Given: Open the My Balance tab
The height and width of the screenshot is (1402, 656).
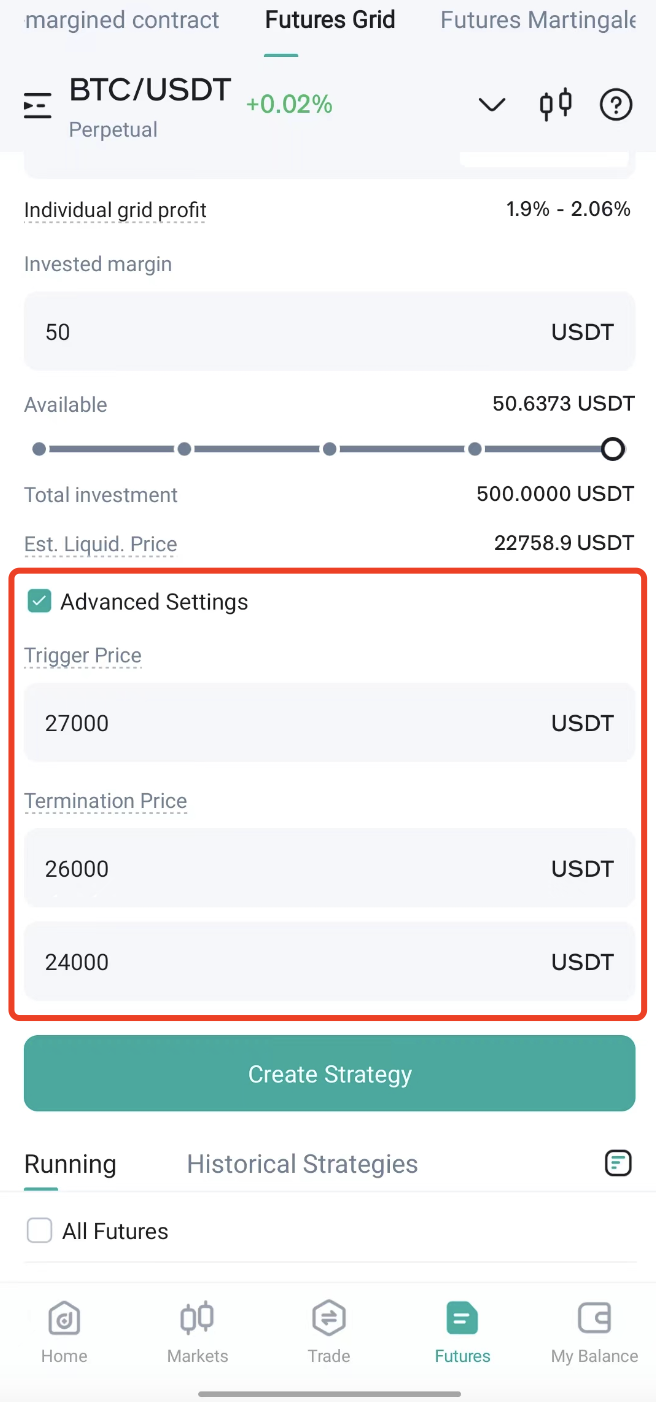Looking at the screenshot, I should 594,1333.
